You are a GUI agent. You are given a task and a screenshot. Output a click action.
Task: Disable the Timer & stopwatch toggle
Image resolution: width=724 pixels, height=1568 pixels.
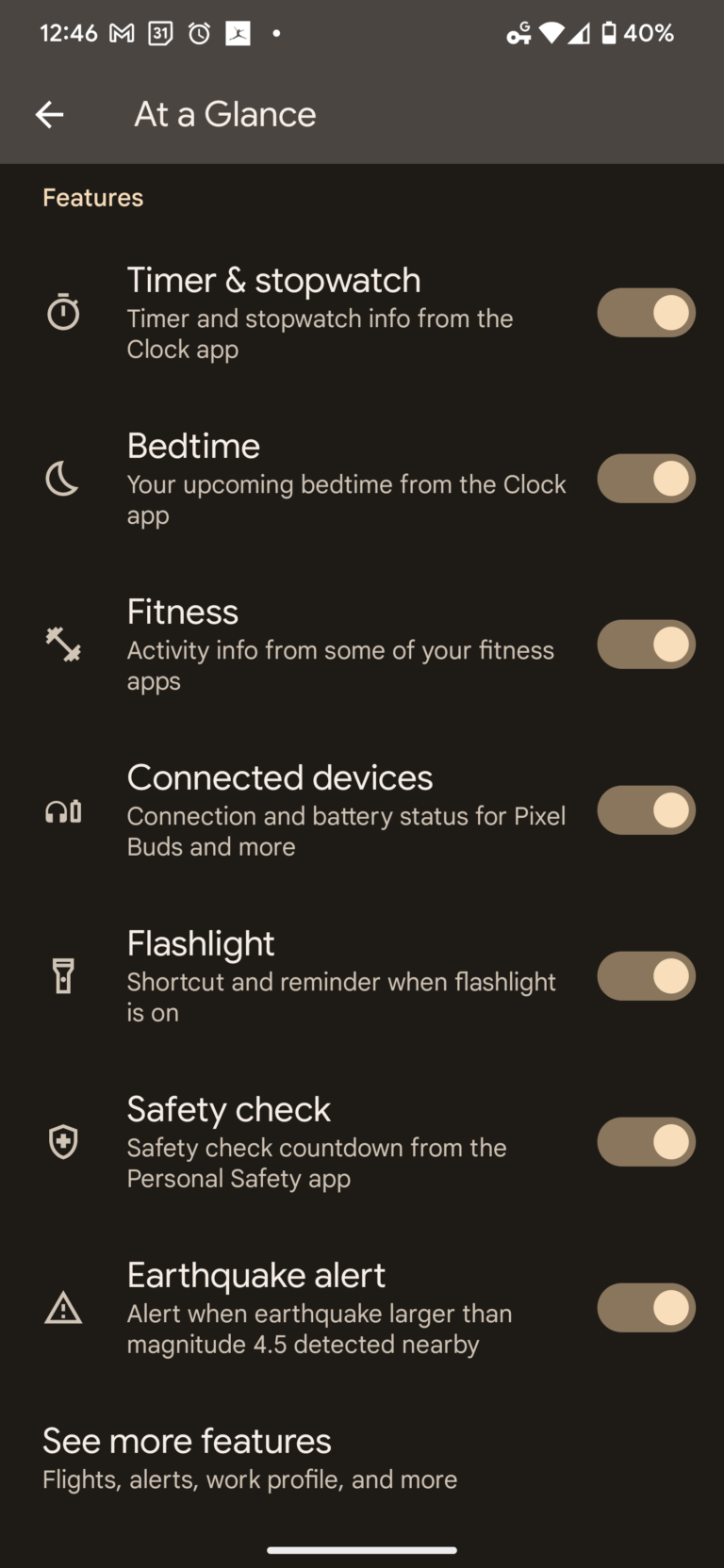(646, 312)
